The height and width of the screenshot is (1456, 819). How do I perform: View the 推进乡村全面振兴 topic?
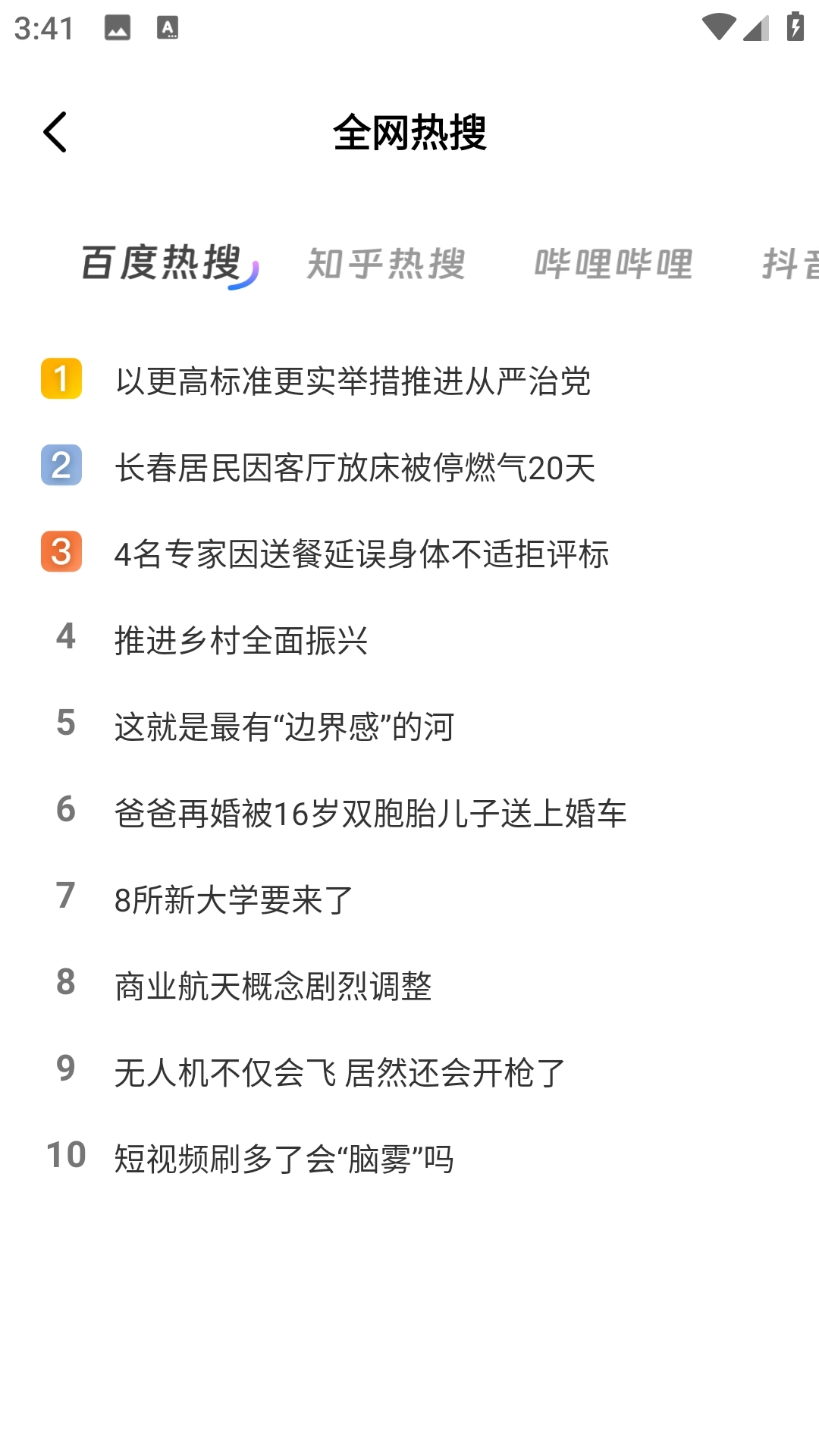243,639
